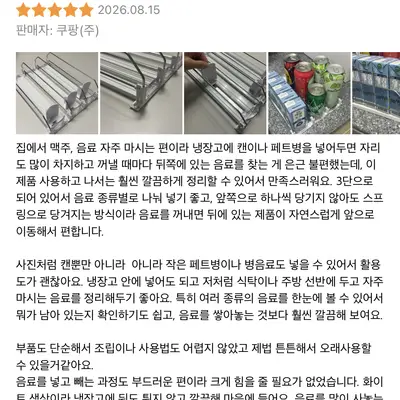View the third photo with hand holding pusher
This screenshot has height=400, width=400.
[x=225, y=93]
